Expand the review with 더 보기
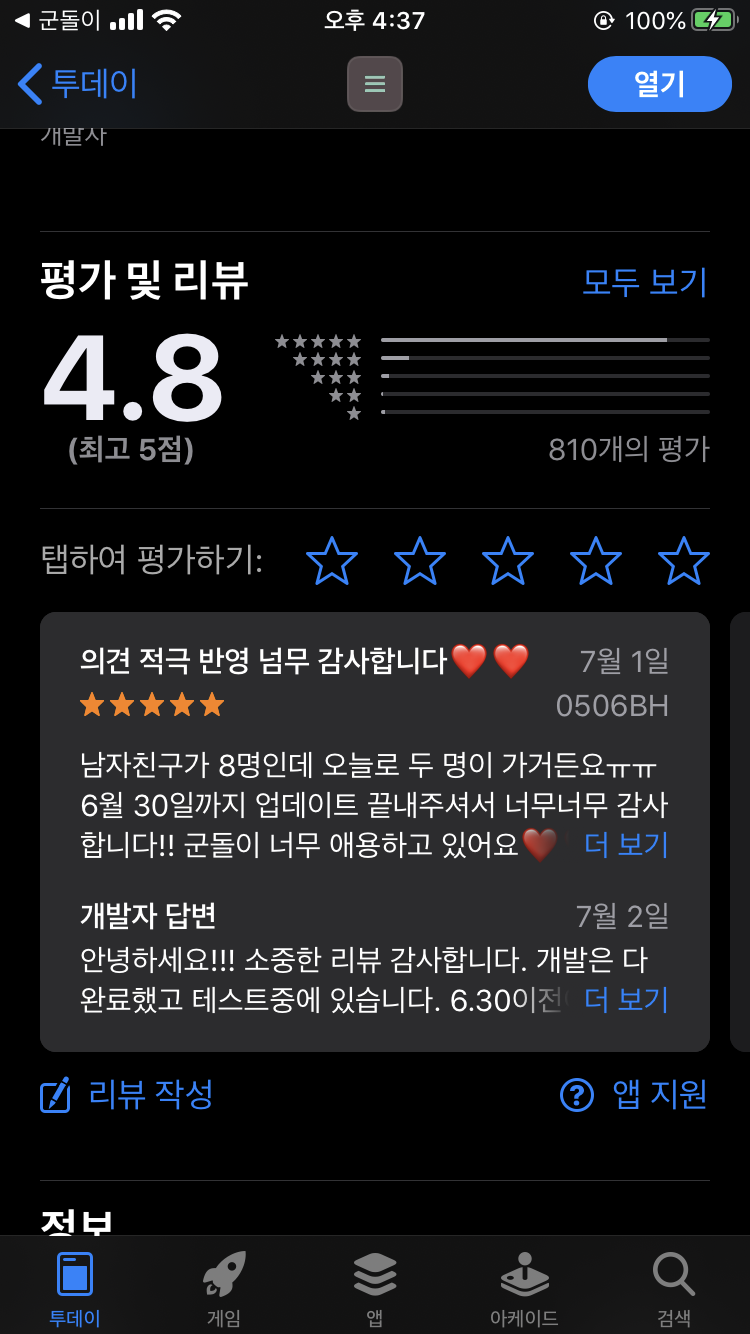The image size is (750, 1334). pos(625,846)
